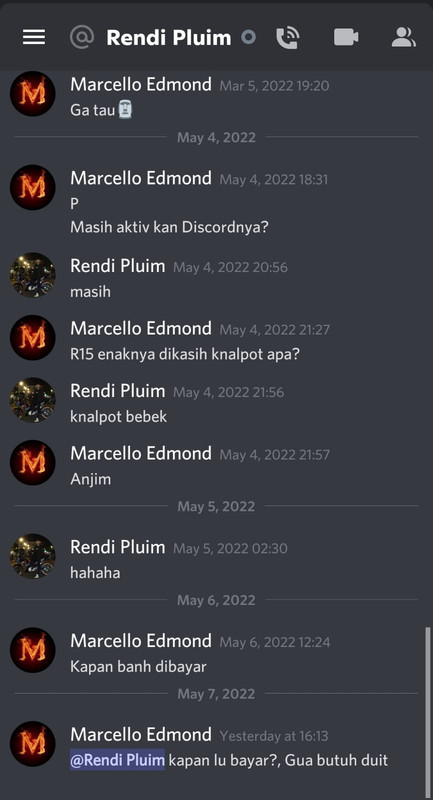Screen dimensions: 433x800
Task: Tap Rendi Pluim's name above "knalpot bebek"
Action: coord(118,391)
